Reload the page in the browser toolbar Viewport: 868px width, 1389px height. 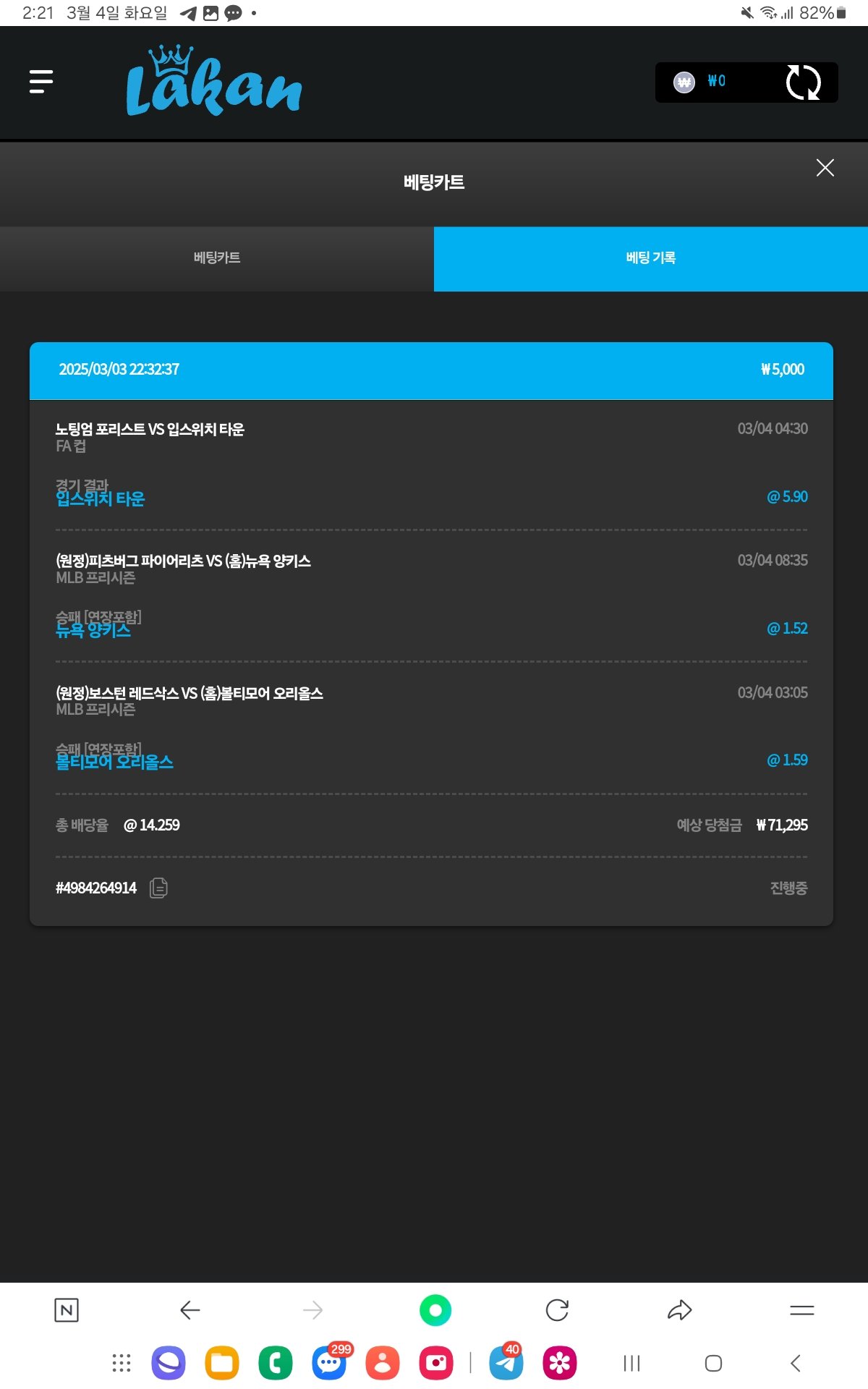click(557, 1310)
